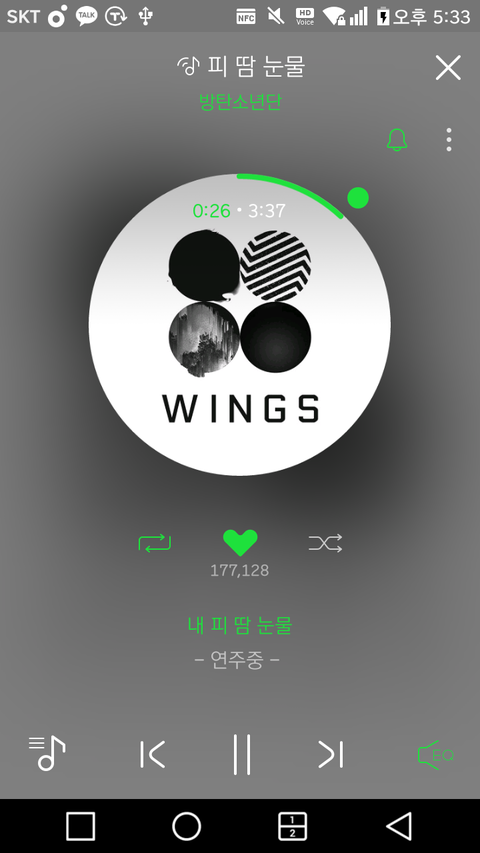Enable shuffle playback
Viewport: 480px width, 853px height.
[325, 543]
